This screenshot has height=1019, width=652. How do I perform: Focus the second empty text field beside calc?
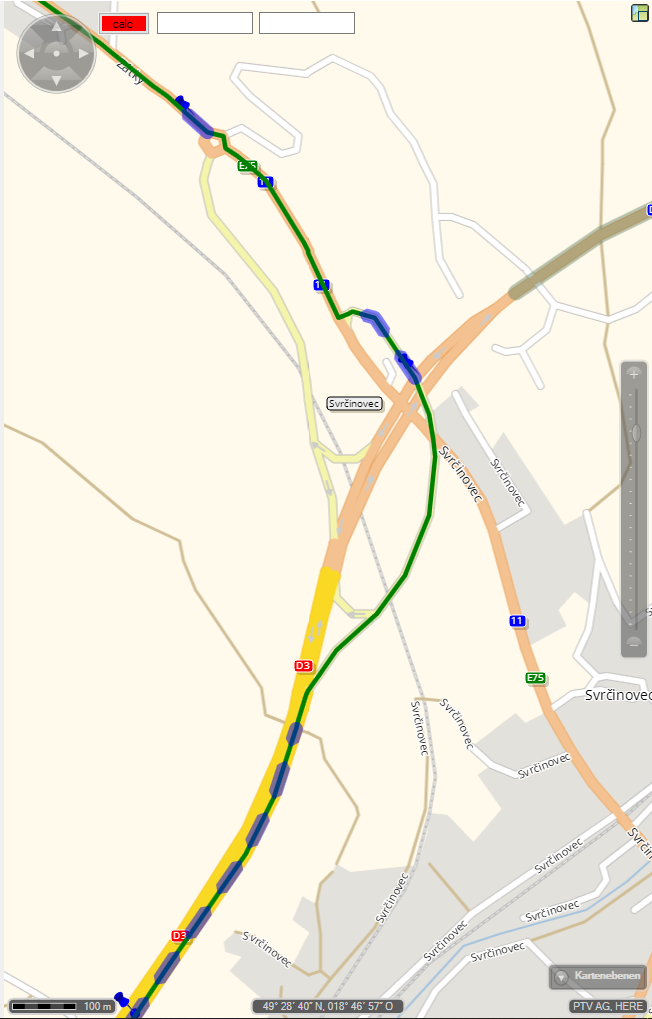coord(307,23)
